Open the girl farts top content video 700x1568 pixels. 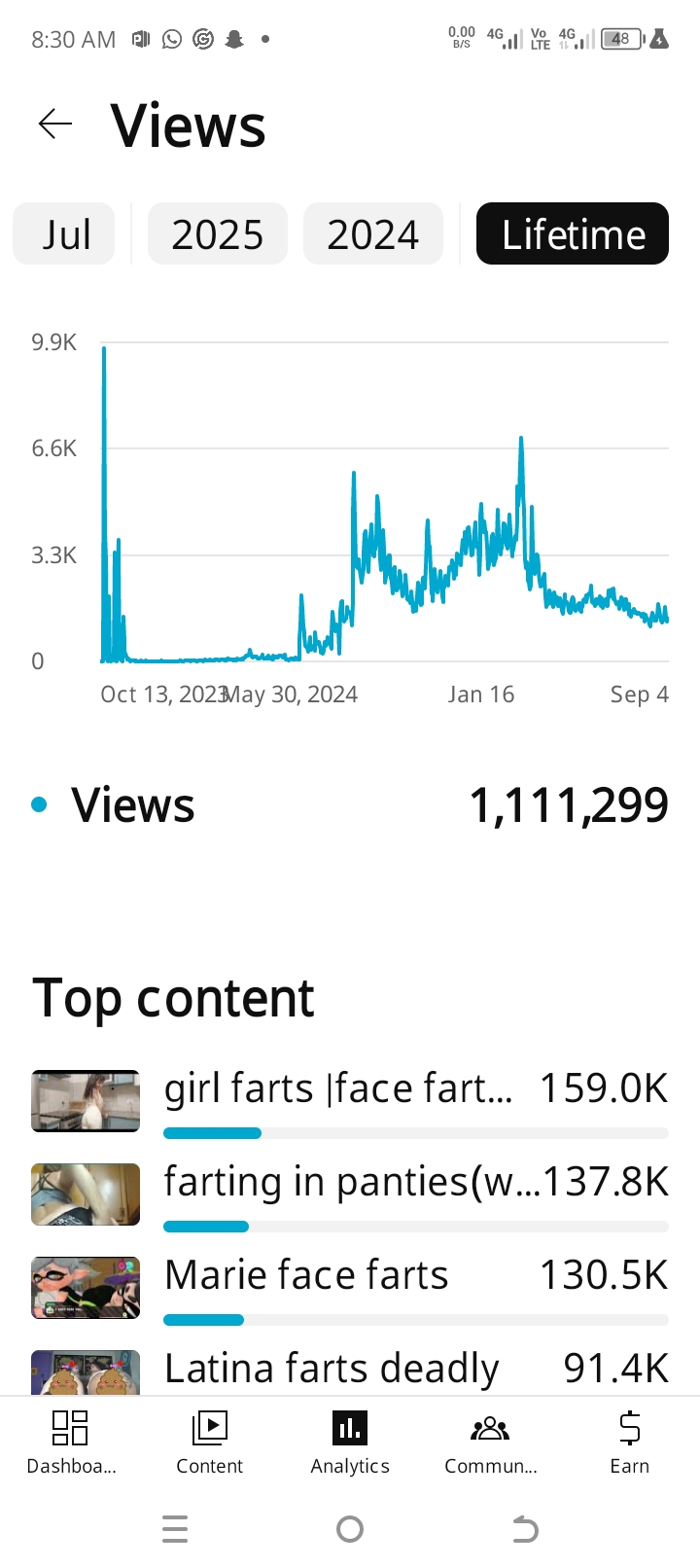336,1089
